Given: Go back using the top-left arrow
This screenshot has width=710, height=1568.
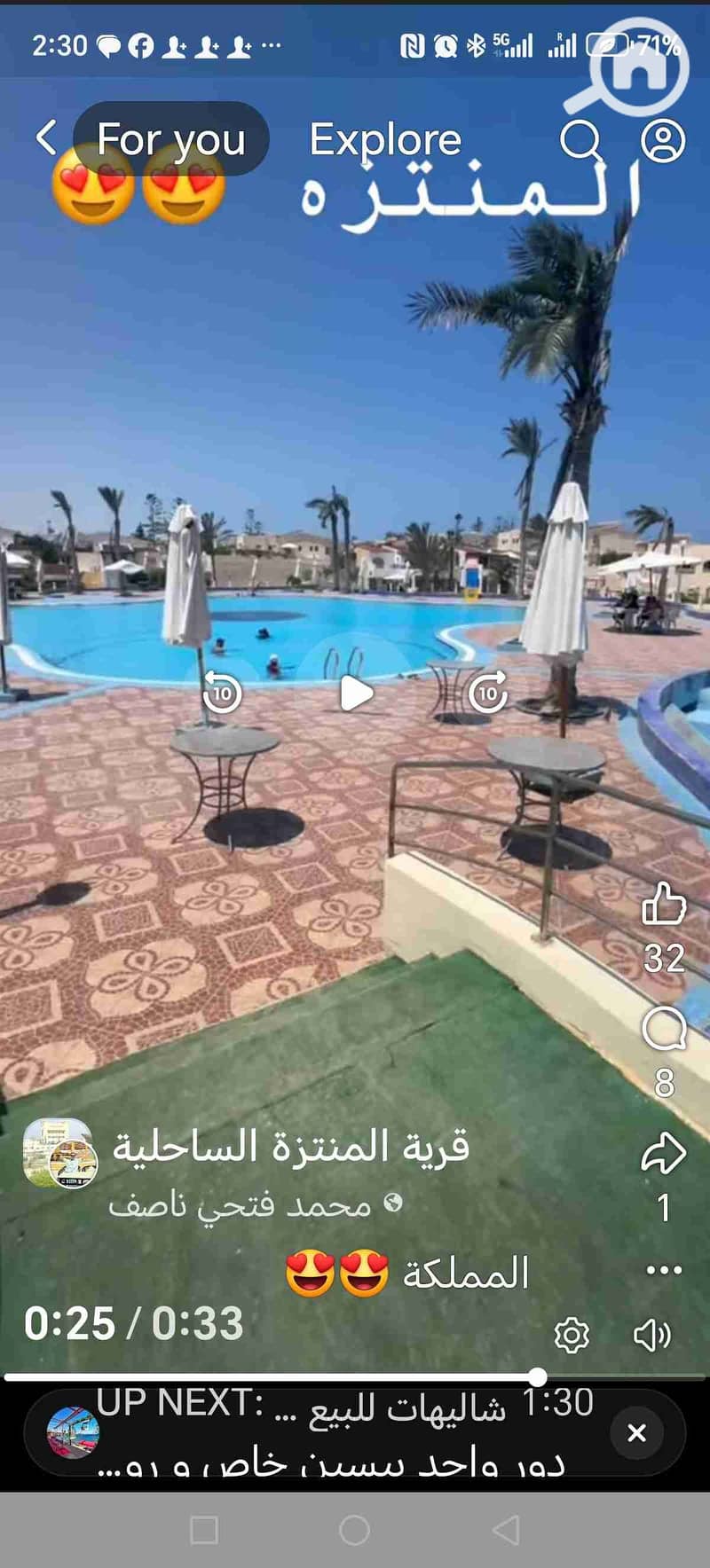Looking at the screenshot, I should [x=46, y=138].
